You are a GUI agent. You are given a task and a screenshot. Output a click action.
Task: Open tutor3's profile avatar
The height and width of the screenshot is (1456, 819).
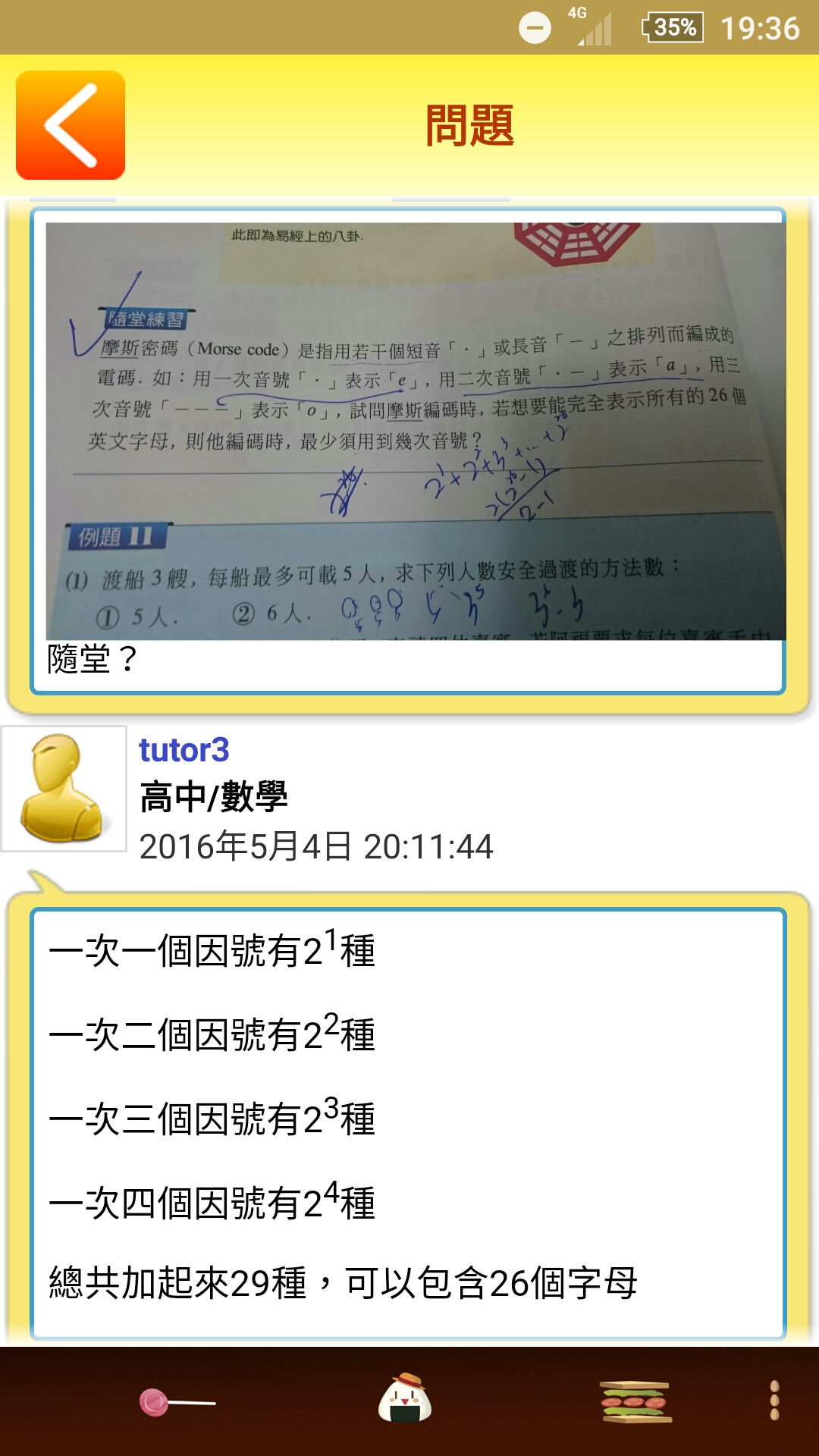(64, 789)
